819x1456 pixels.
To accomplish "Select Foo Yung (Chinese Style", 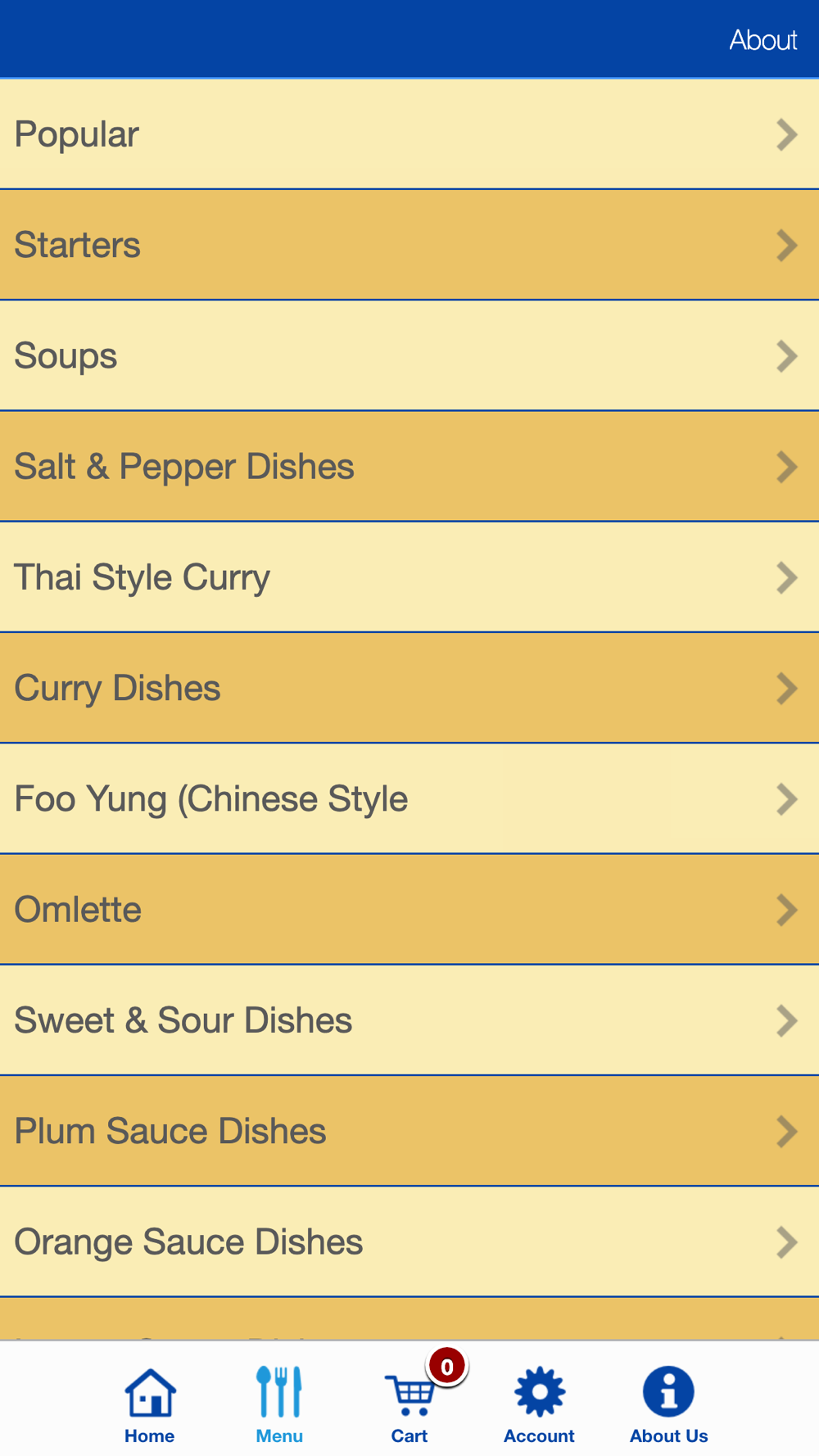I will tap(409, 798).
